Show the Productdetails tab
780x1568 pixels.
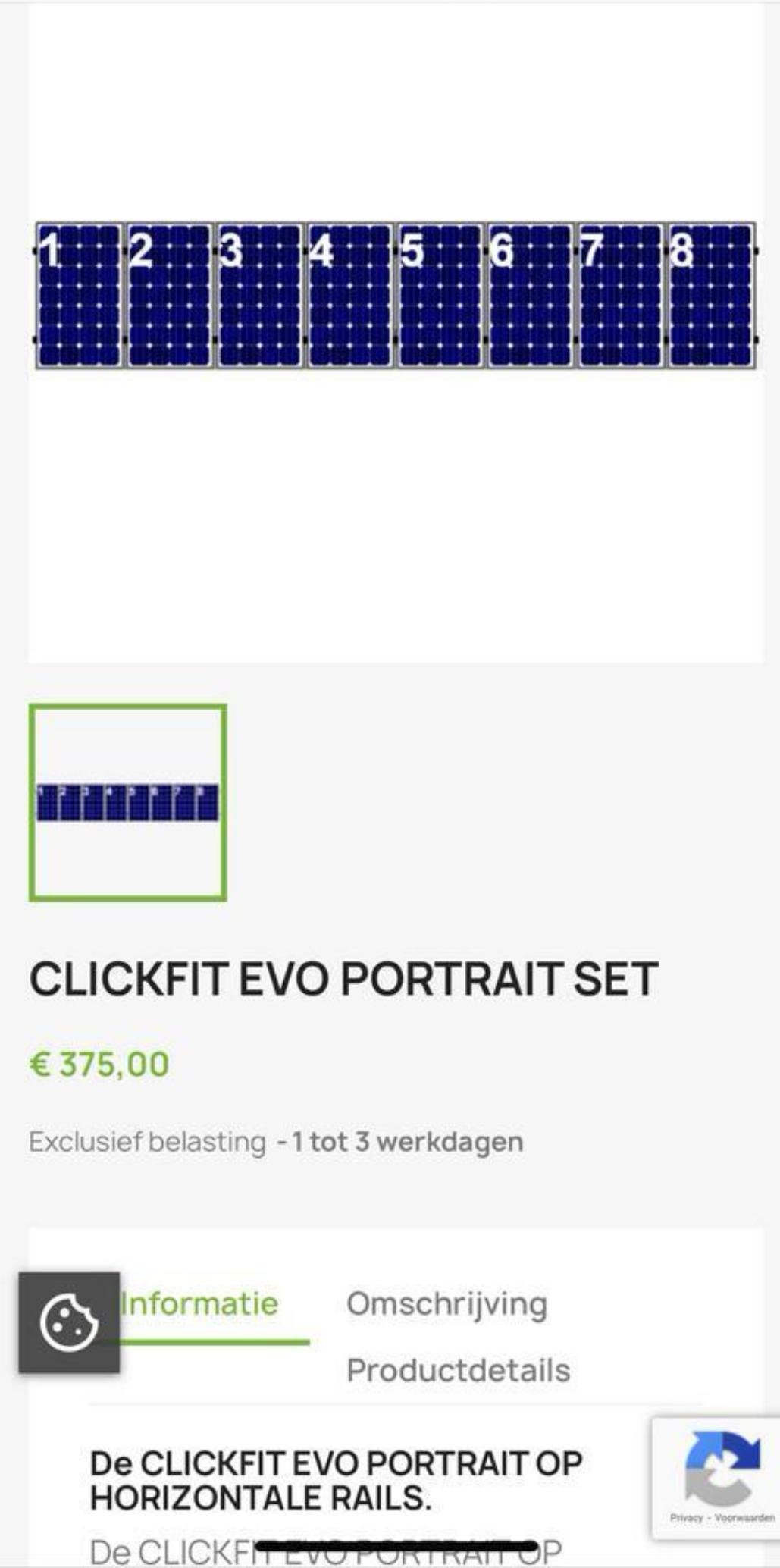click(458, 1370)
